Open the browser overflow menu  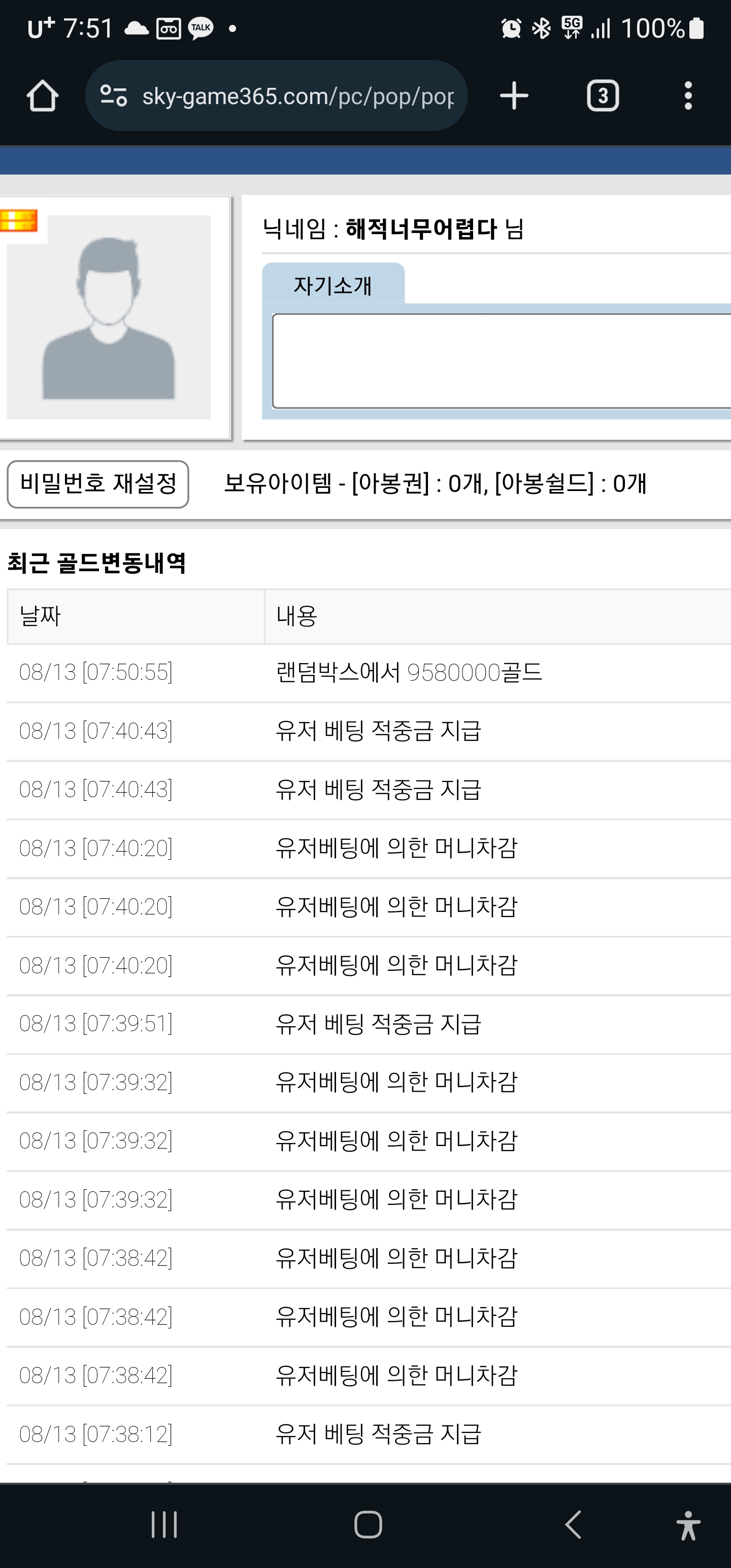coord(688,95)
